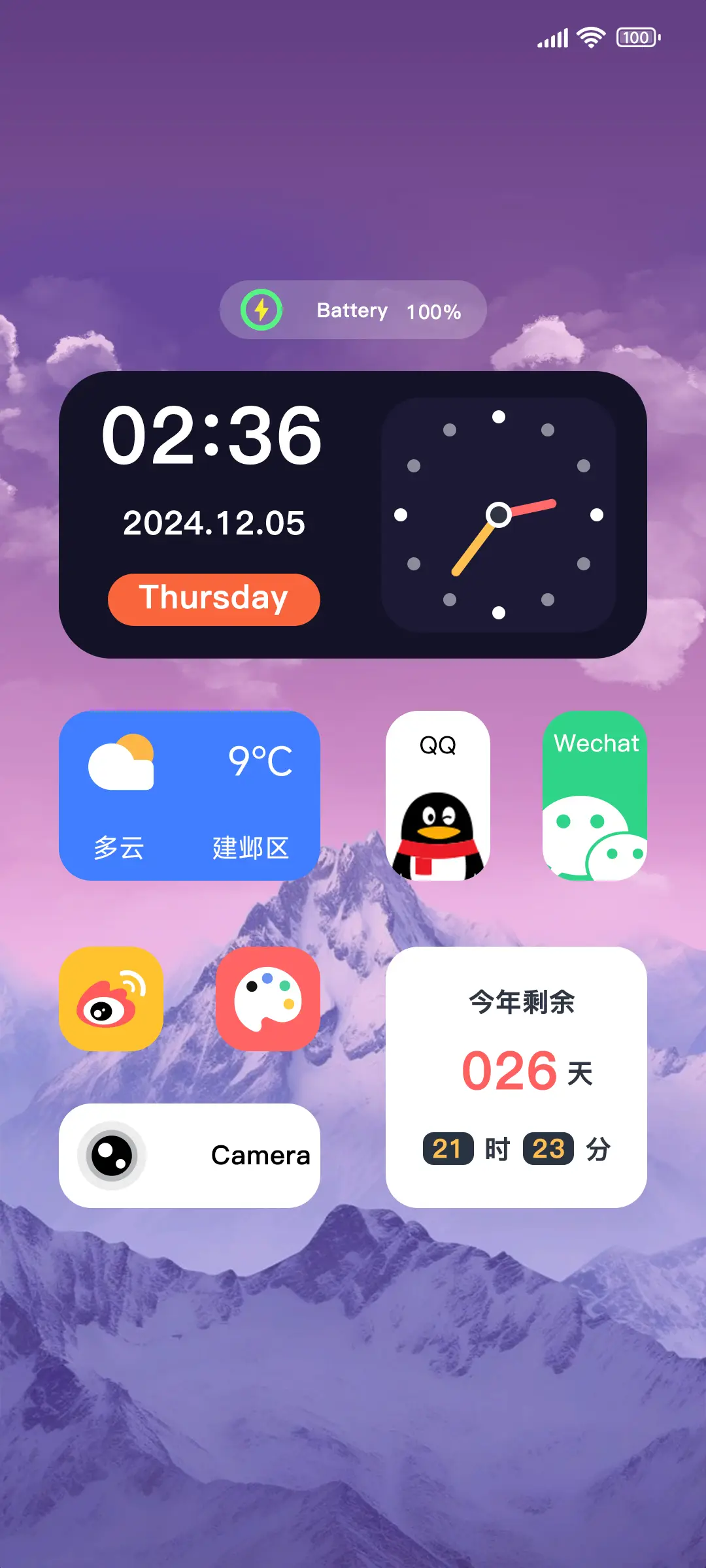Viewport: 706px width, 1568px height.
Task: Open the weather widget showing 9°C
Action: point(189,797)
